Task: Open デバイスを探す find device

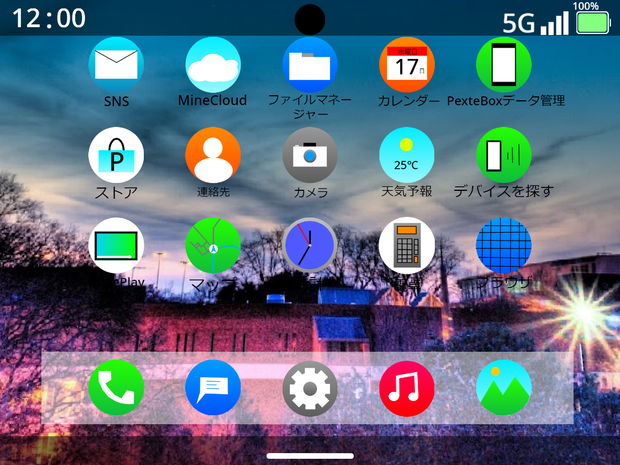Action: (x=503, y=155)
